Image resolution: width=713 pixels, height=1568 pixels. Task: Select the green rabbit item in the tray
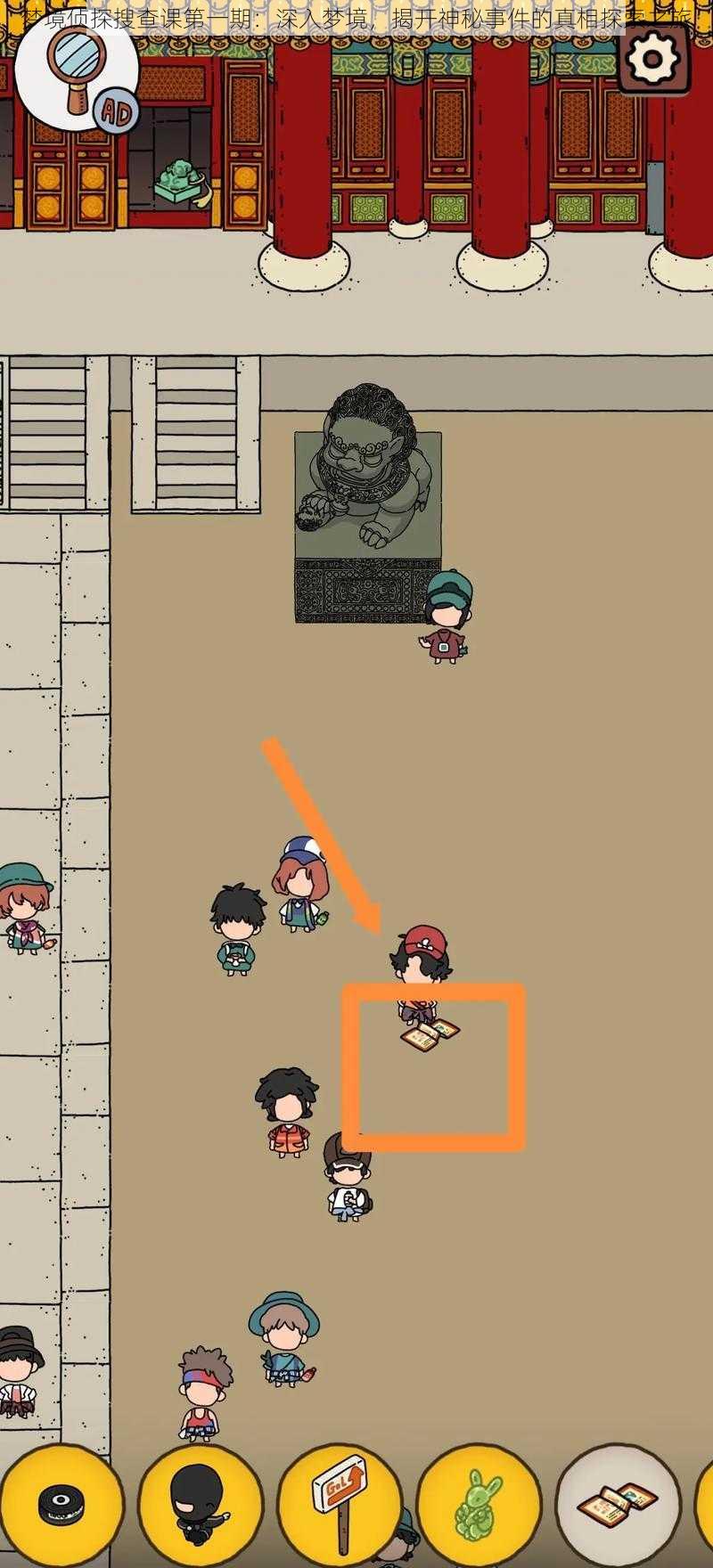pyautogui.click(x=479, y=1505)
